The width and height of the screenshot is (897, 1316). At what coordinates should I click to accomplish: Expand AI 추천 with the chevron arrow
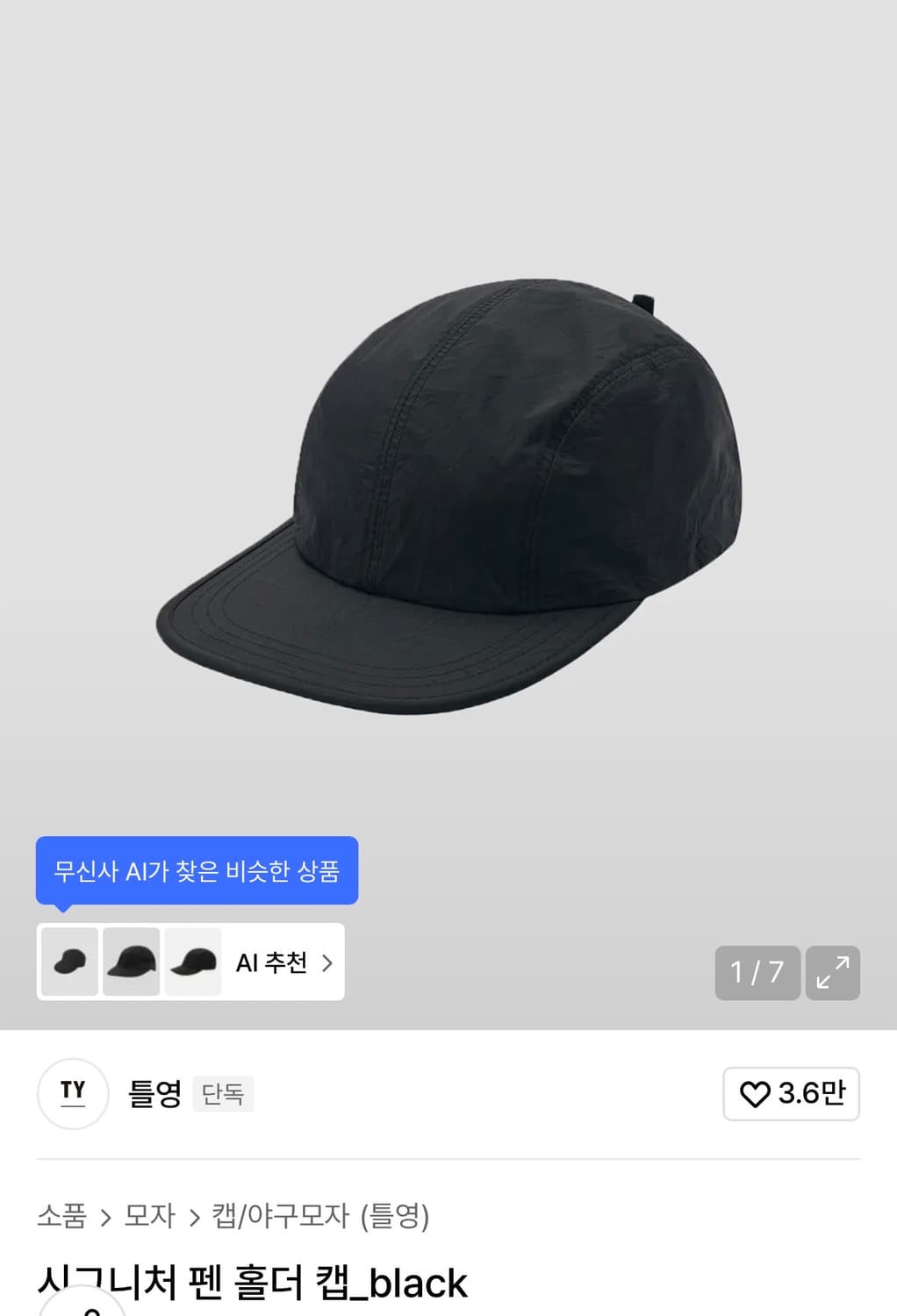click(x=327, y=962)
